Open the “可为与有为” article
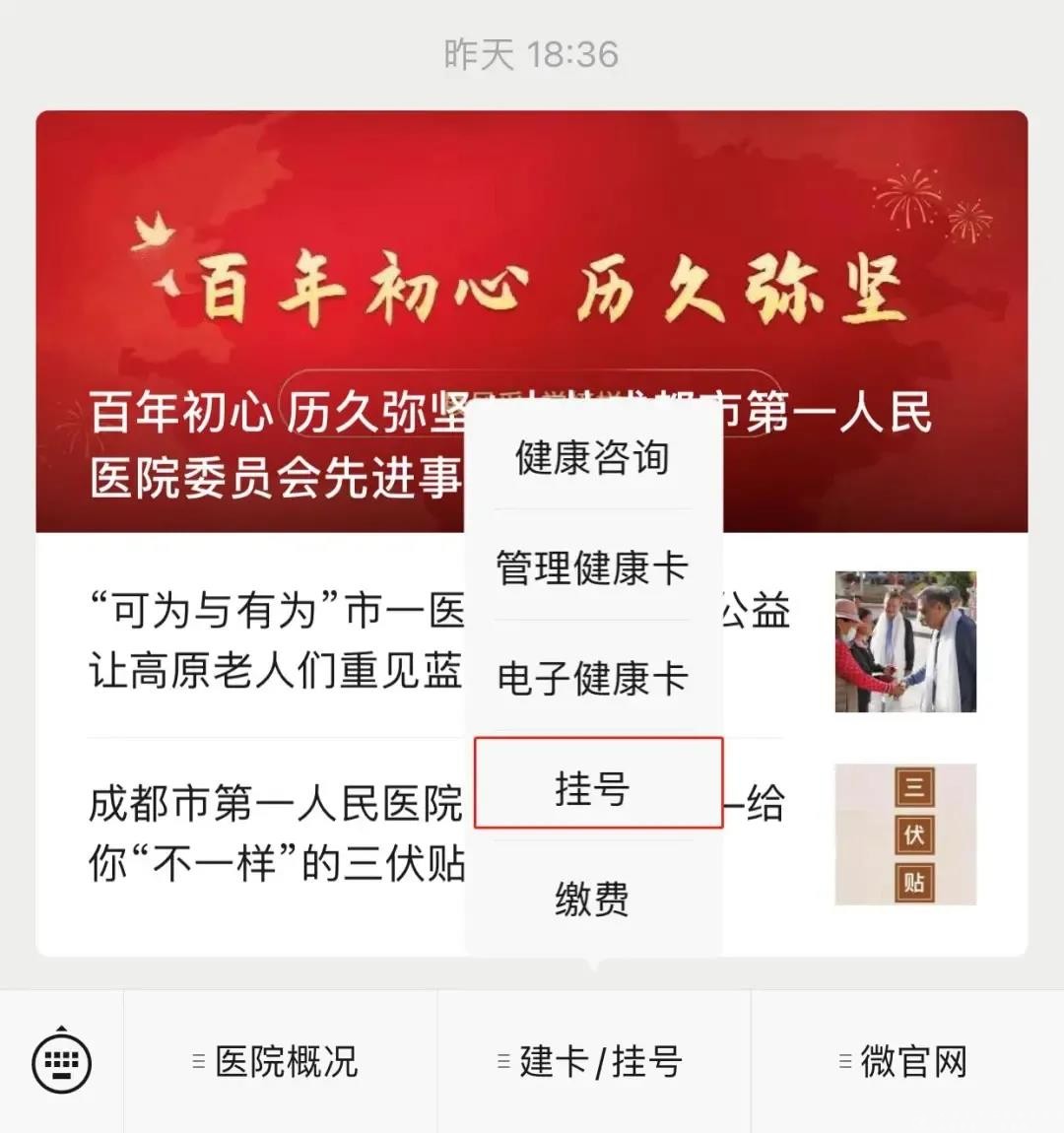This screenshot has width=1064, height=1133. point(276,640)
